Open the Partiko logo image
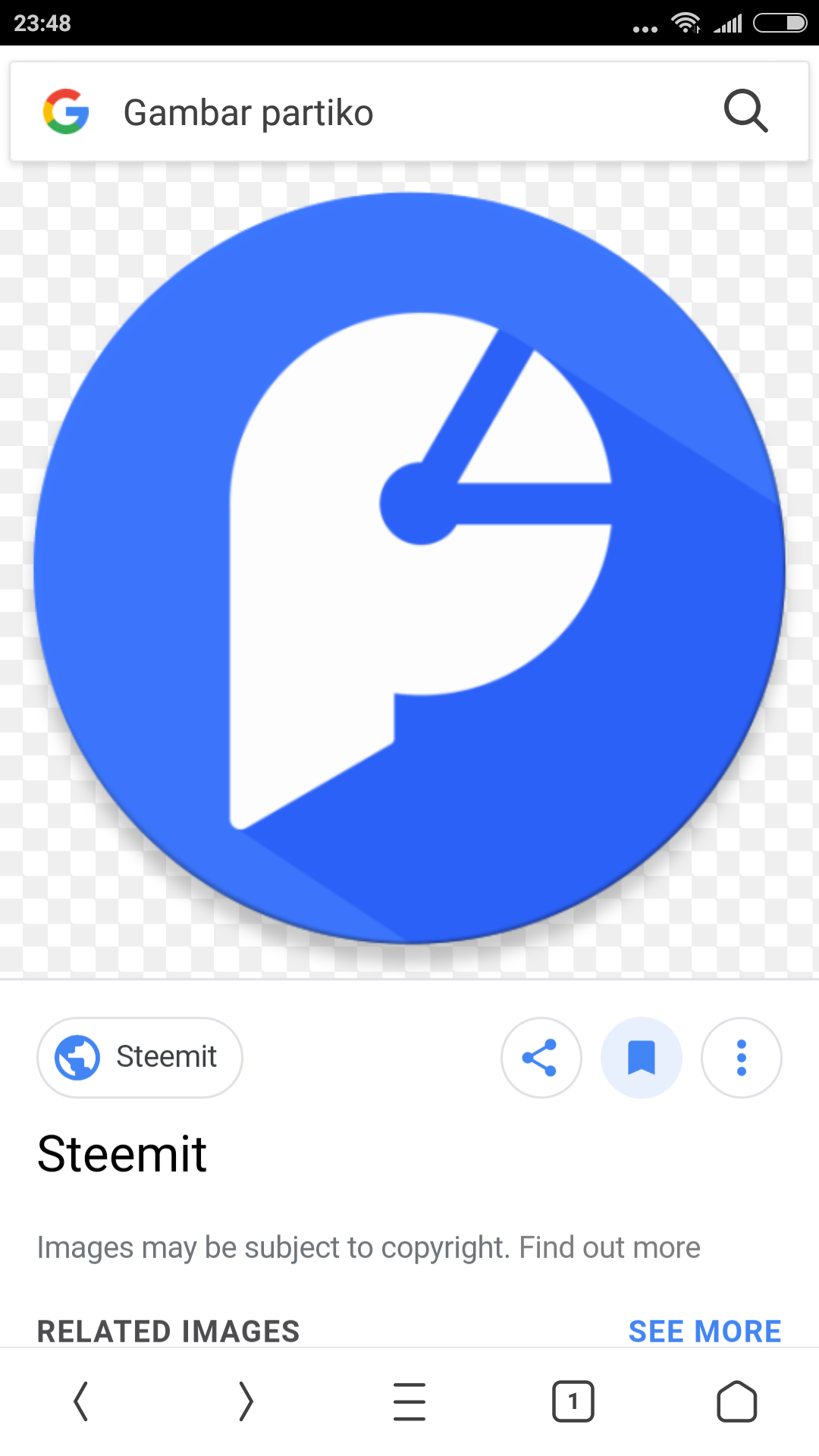This screenshot has width=819, height=1456. click(409, 569)
